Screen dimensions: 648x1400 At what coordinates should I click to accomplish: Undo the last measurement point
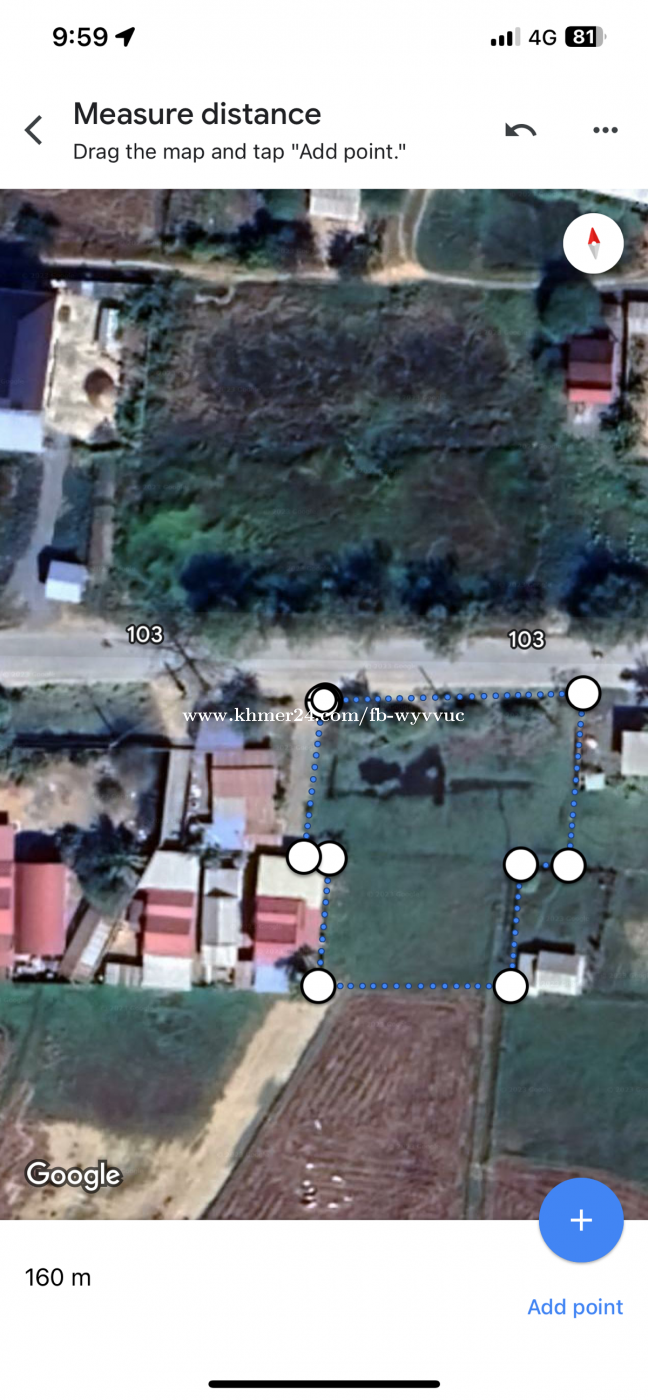click(520, 130)
